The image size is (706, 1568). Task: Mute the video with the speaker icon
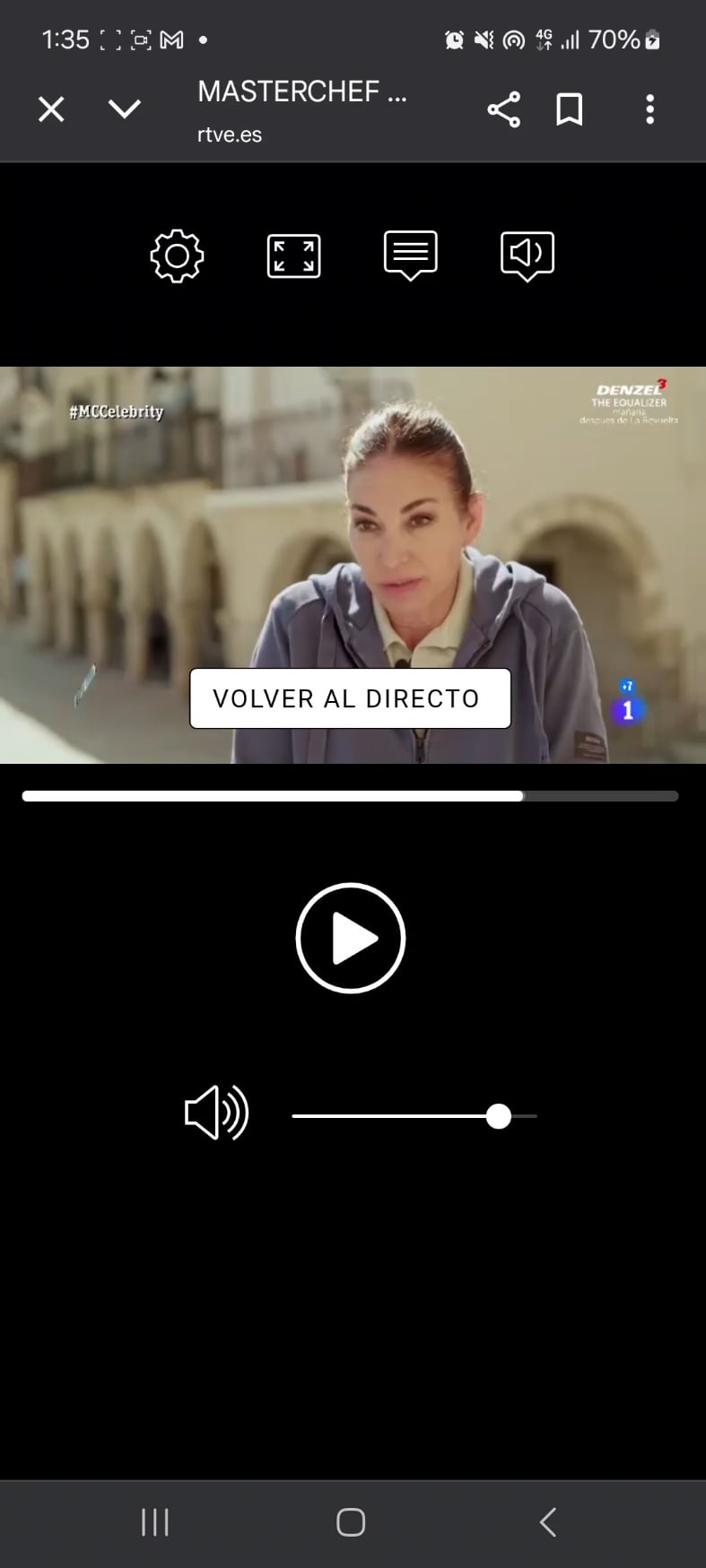[x=216, y=1113]
